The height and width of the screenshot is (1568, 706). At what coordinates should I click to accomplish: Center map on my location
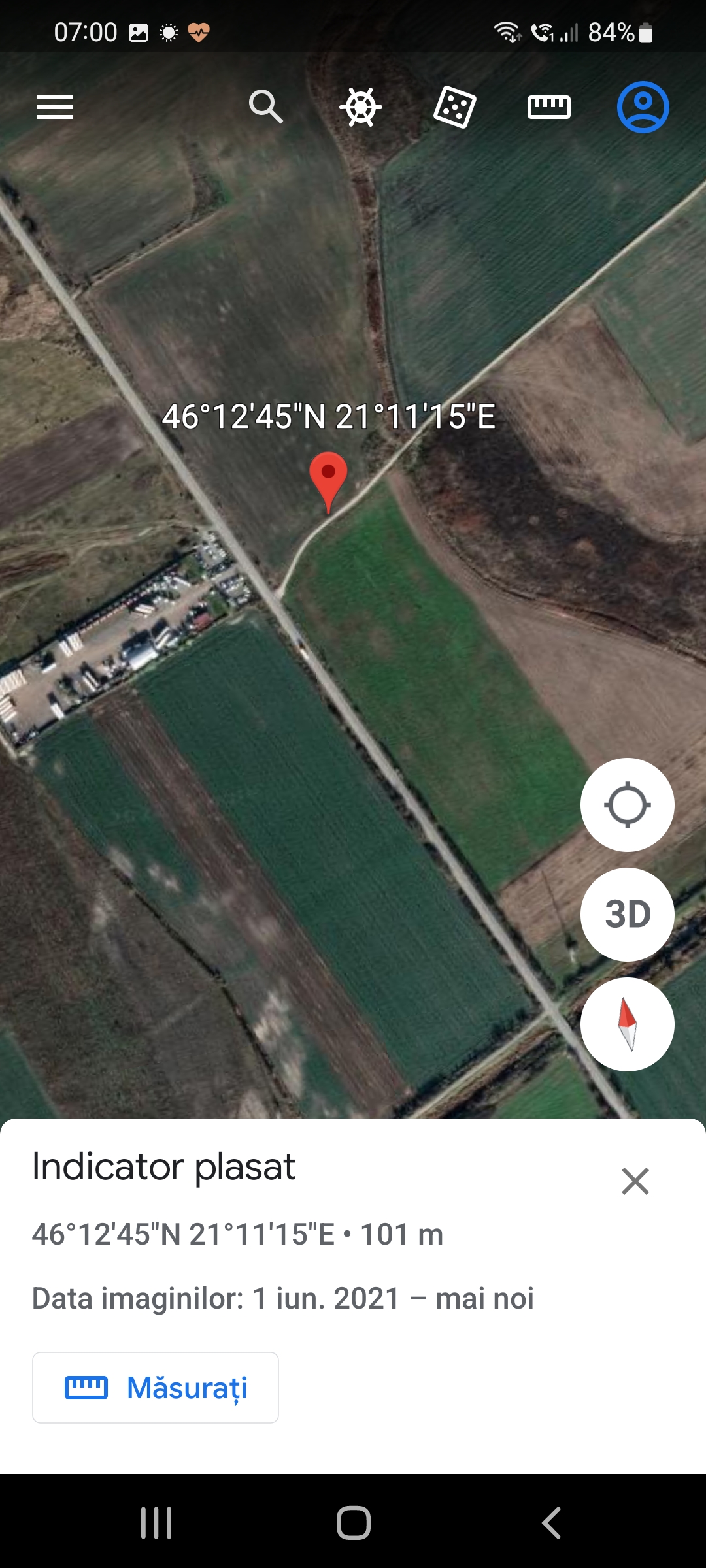[627, 804]
